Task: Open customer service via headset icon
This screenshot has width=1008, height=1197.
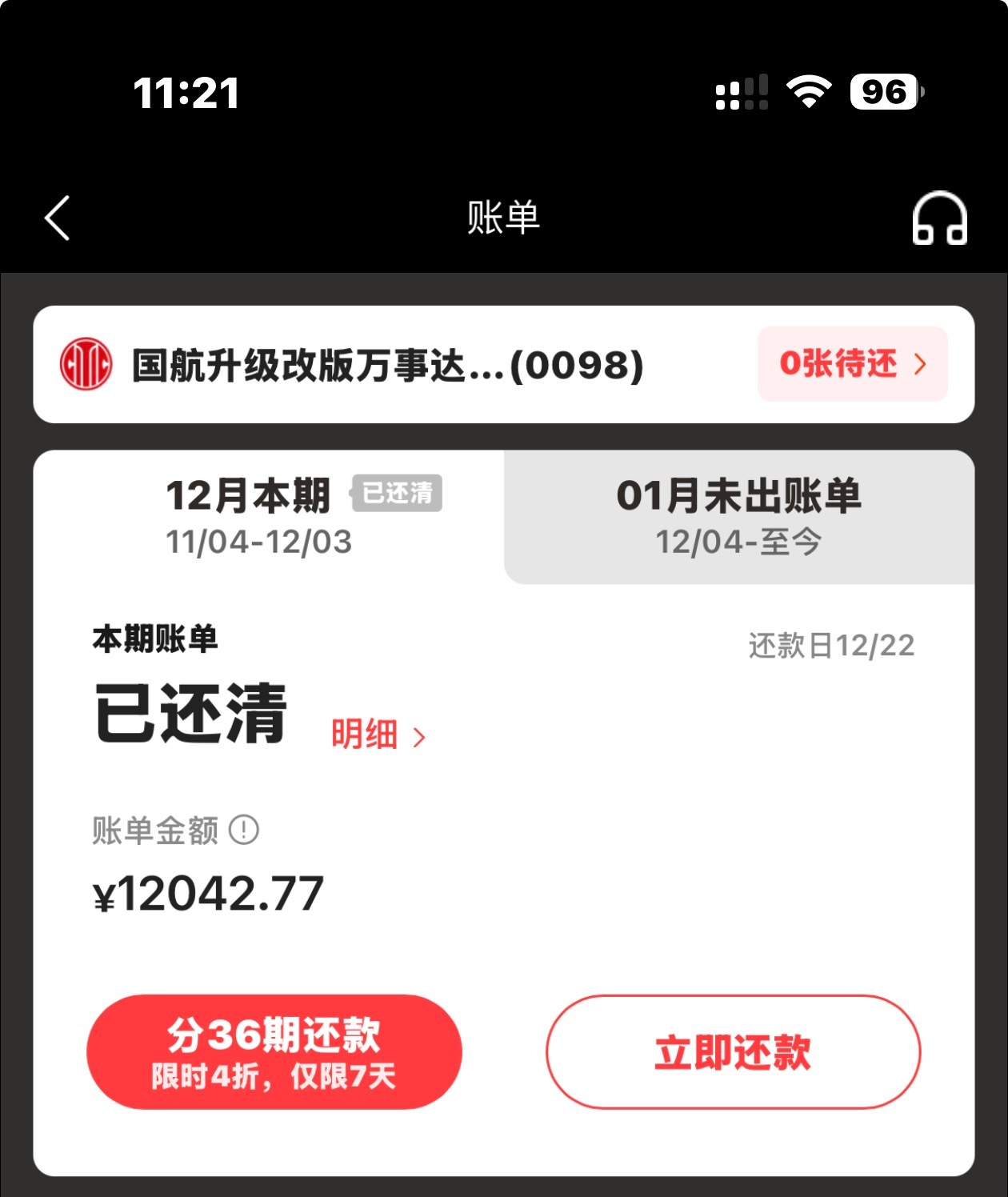Action: [x=942, y=218]
